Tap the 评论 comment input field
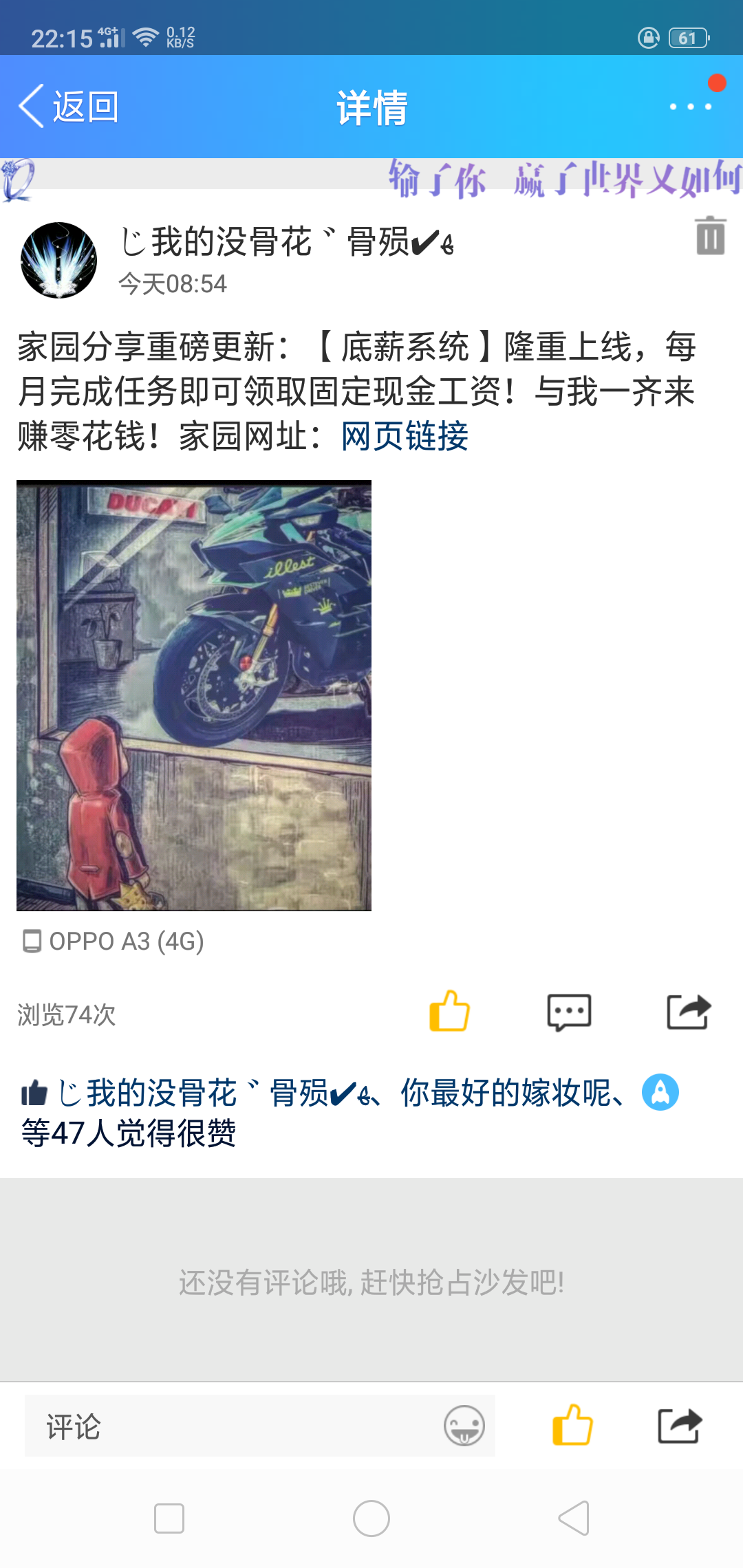Screen dimensions: 743x1568 click(x=234, y=1426)
